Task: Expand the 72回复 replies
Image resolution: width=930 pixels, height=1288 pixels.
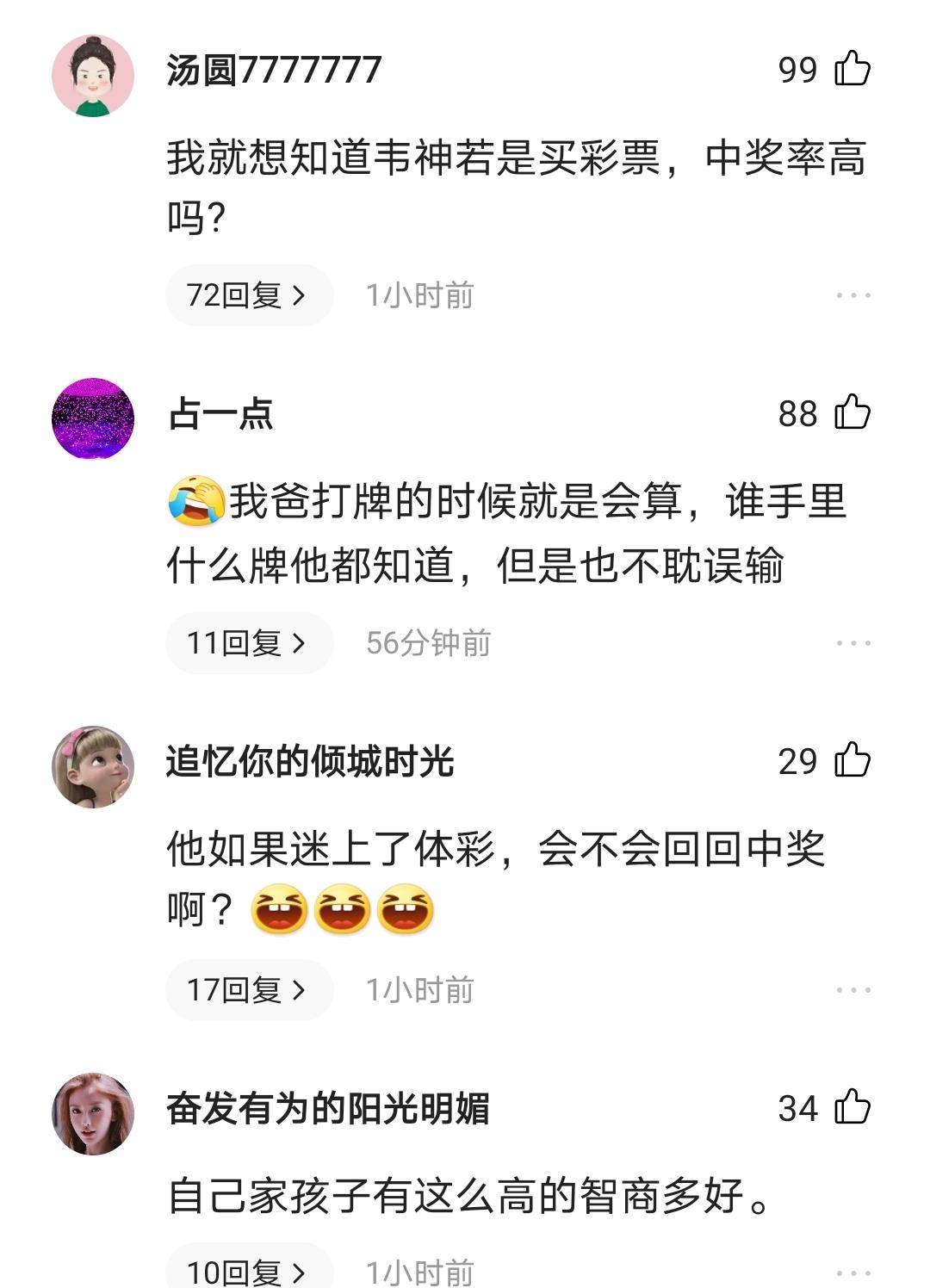Action: click(x=248, y=295)
